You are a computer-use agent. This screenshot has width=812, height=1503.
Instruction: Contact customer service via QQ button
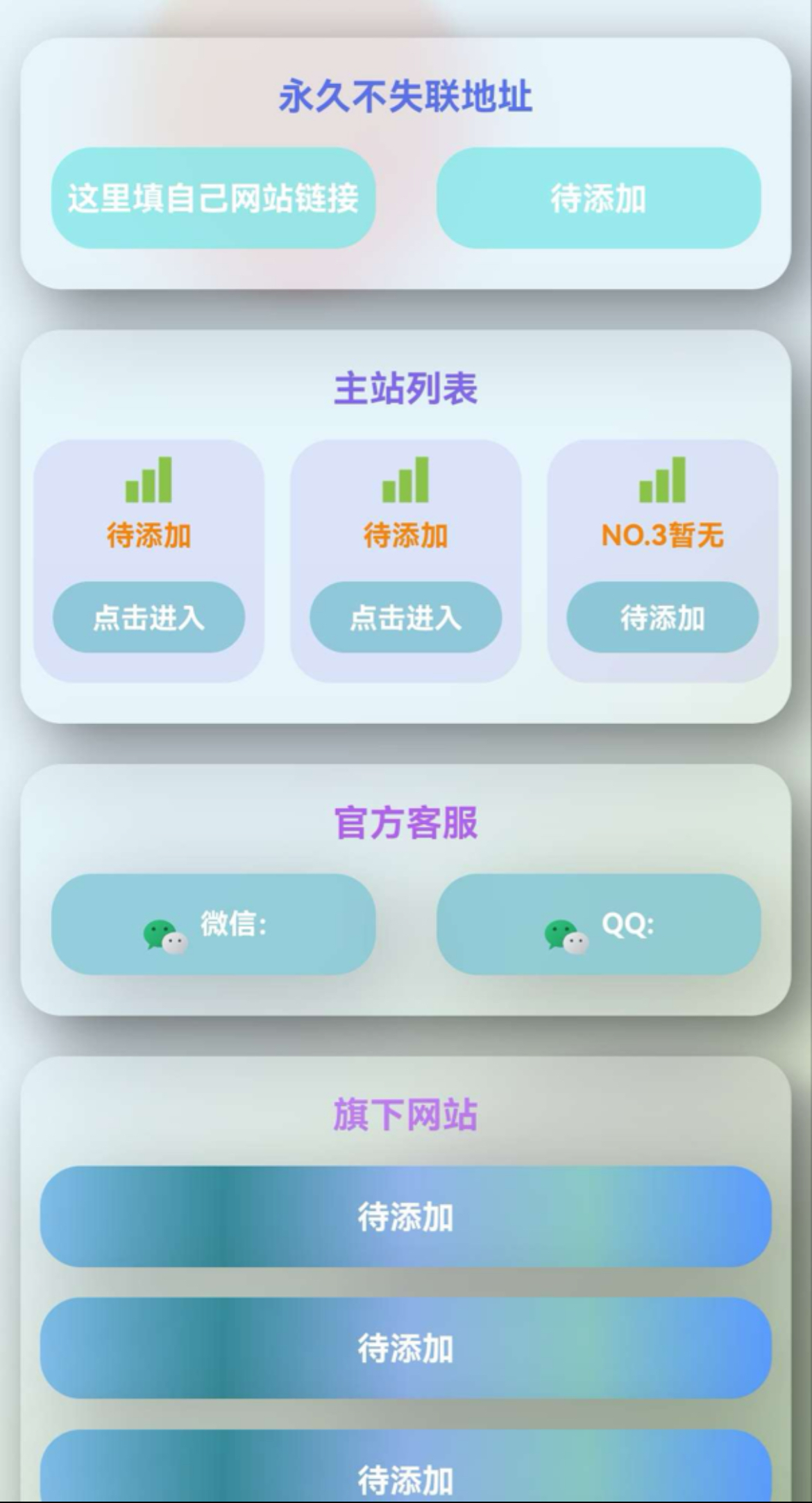click(x=598, y=924)
